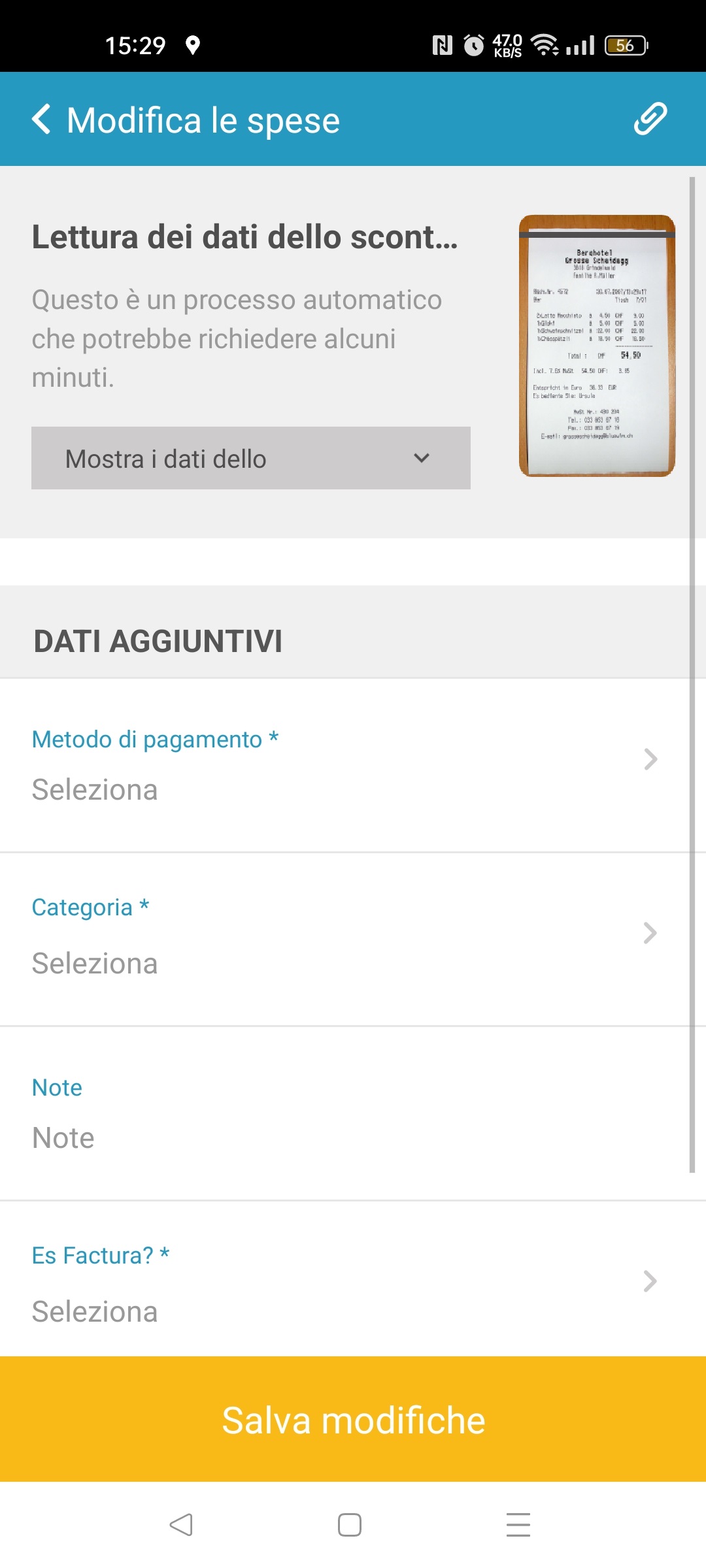The height and width of the screenshot is (1568, 706).
Task: Tap the Modifica le spese title
Action: 203,120
